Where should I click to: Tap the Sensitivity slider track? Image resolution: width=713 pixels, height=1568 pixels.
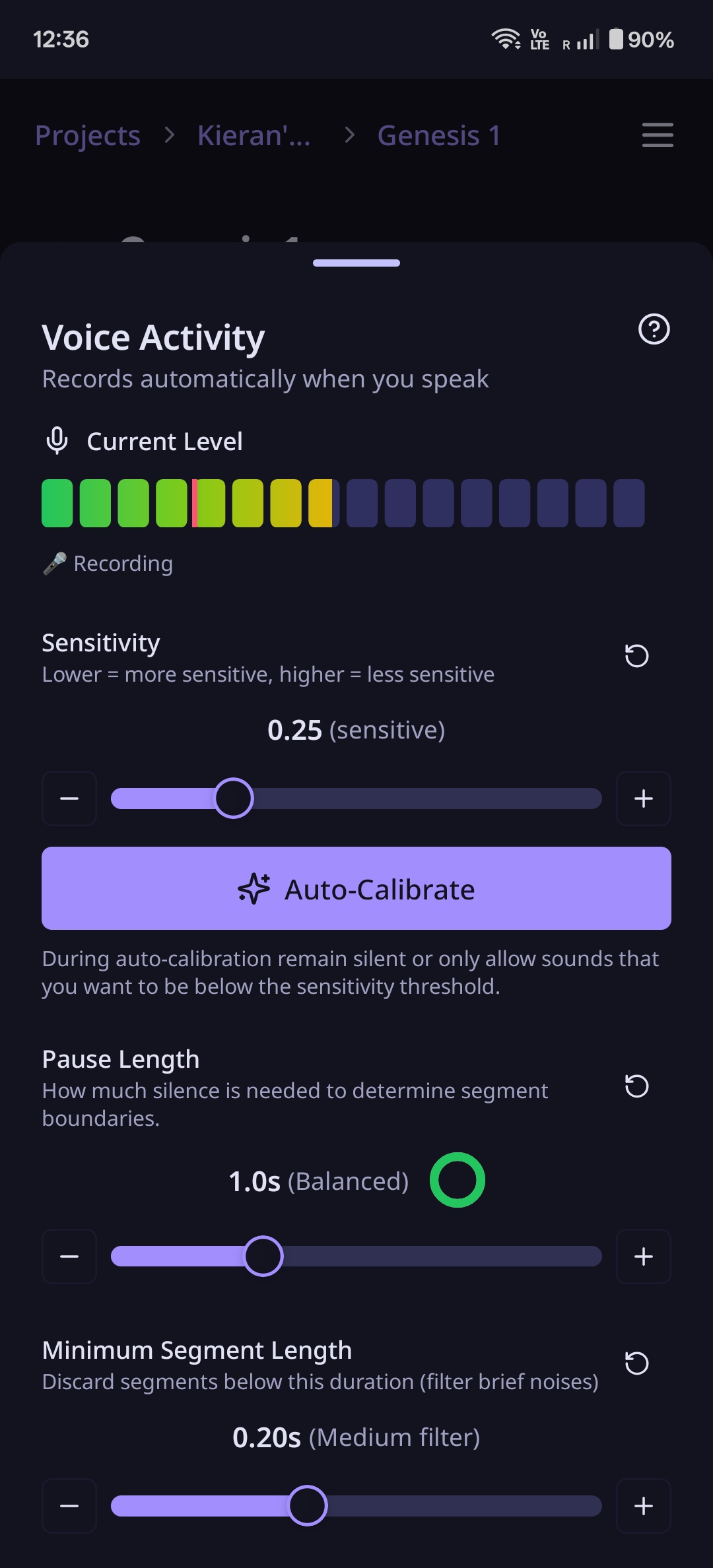click(356, 799)
